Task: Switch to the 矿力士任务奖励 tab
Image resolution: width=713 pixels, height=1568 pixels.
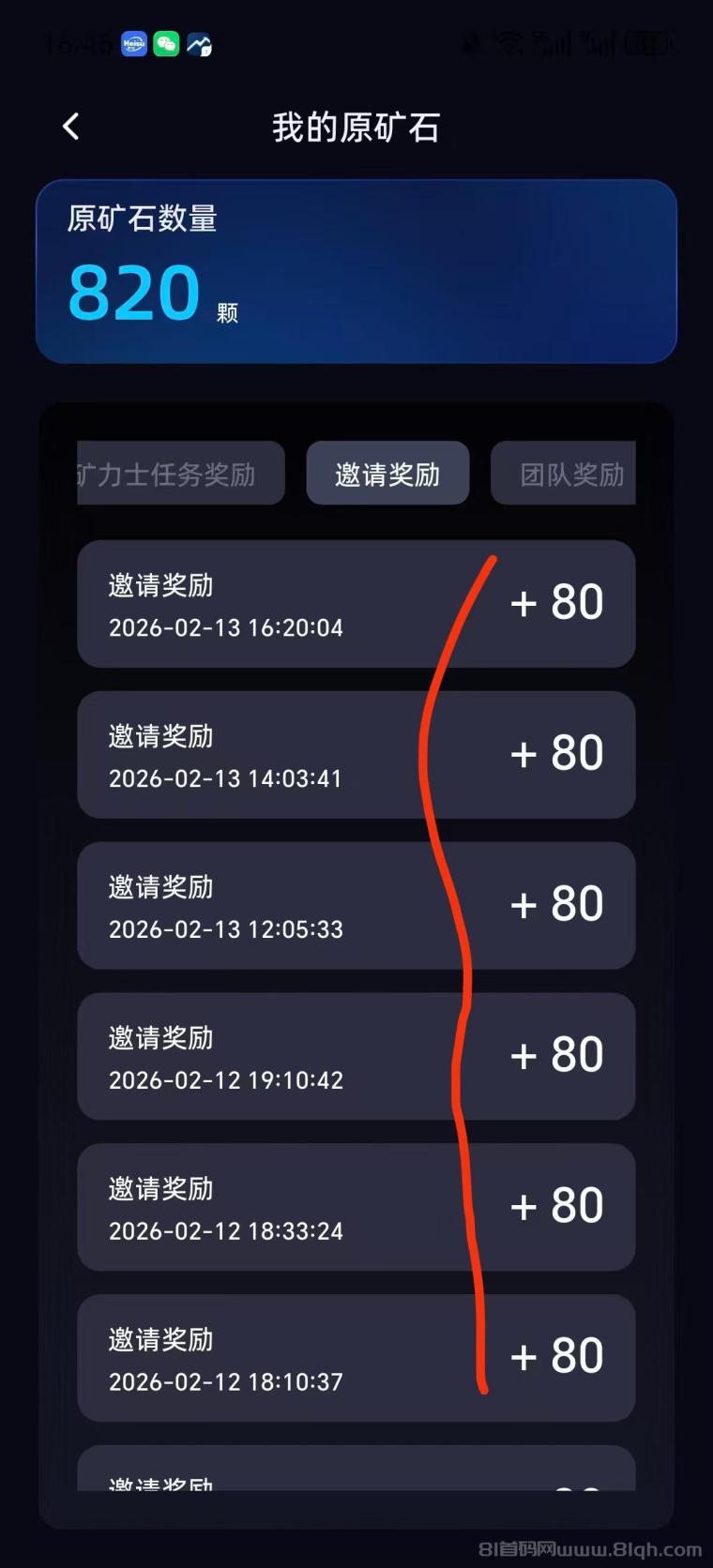Action: pyautogui.click(x=179, y=474)
